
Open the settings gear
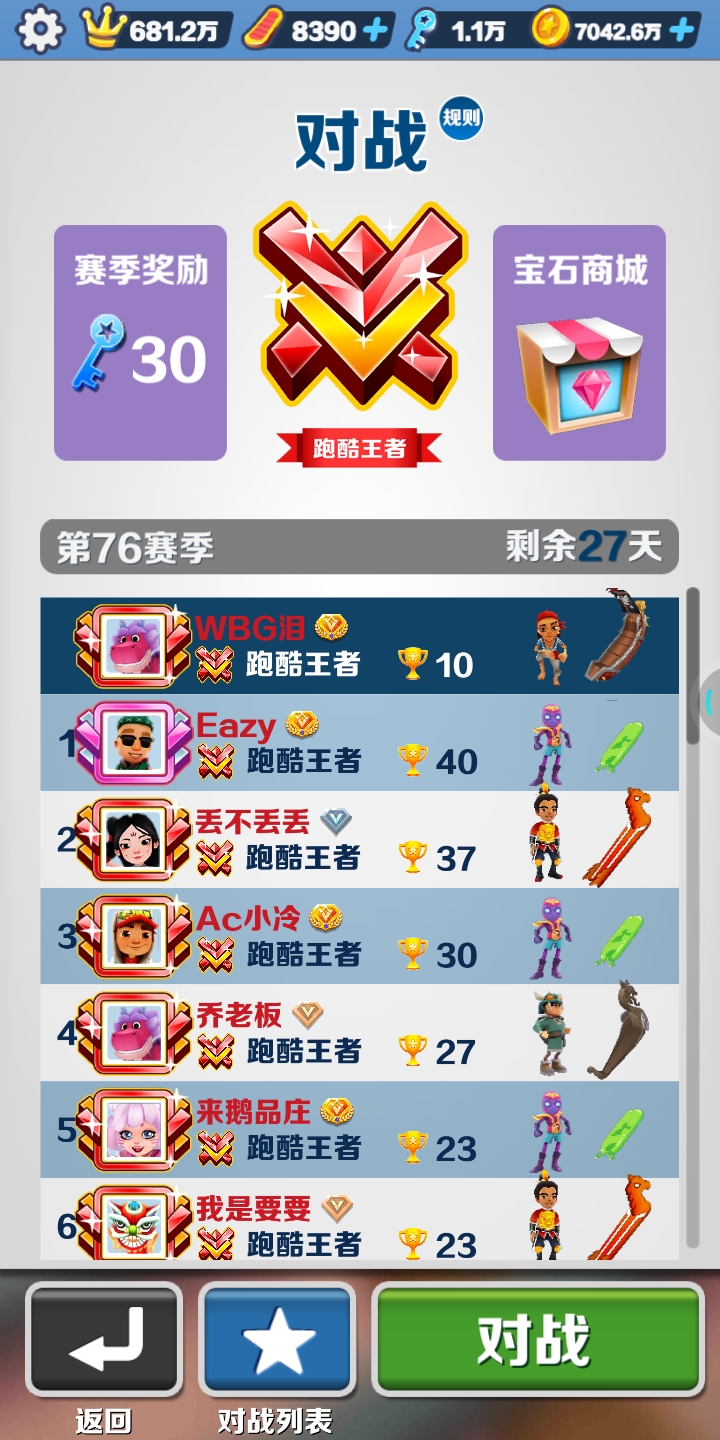pyautogui.click(x=40, y=30)
